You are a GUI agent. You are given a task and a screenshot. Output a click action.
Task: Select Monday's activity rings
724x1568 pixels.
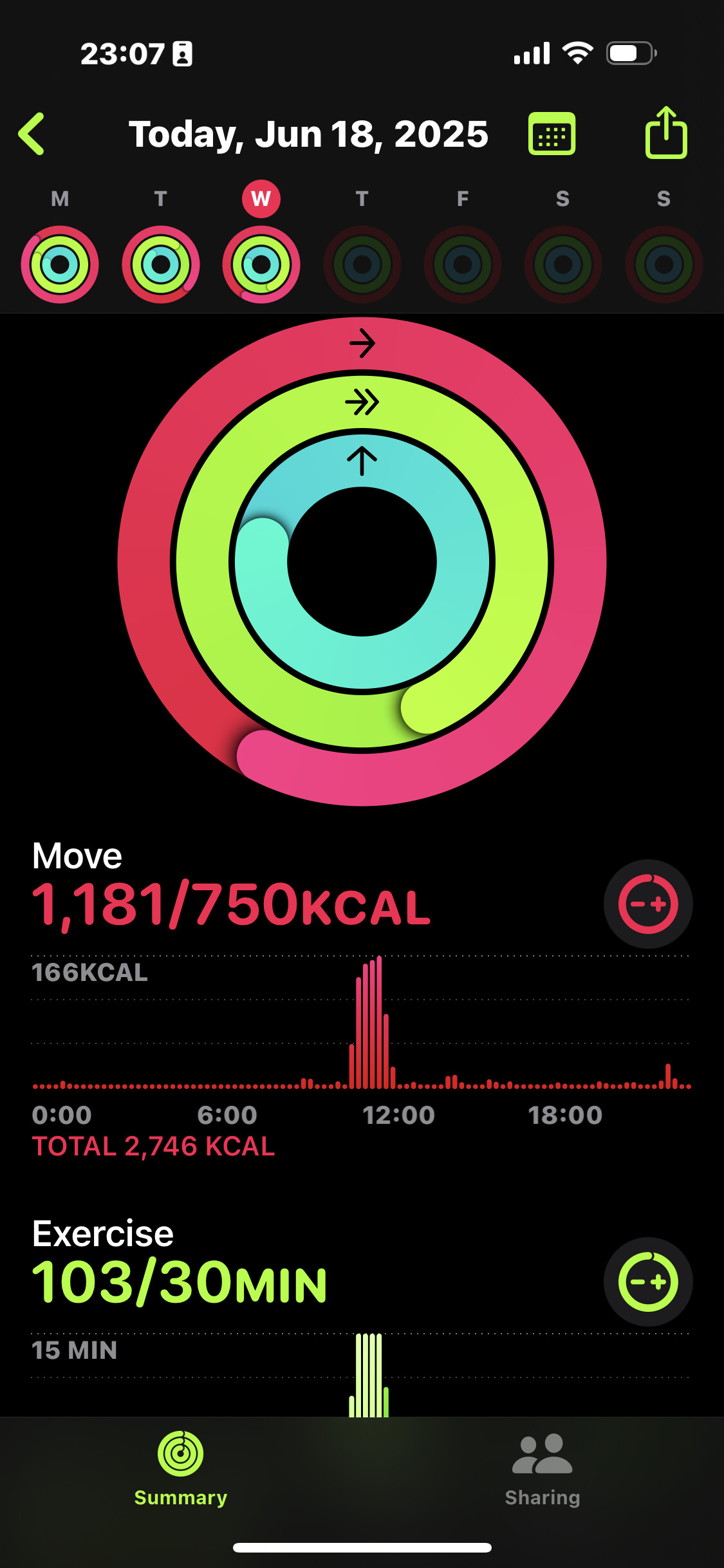point(60,265)
